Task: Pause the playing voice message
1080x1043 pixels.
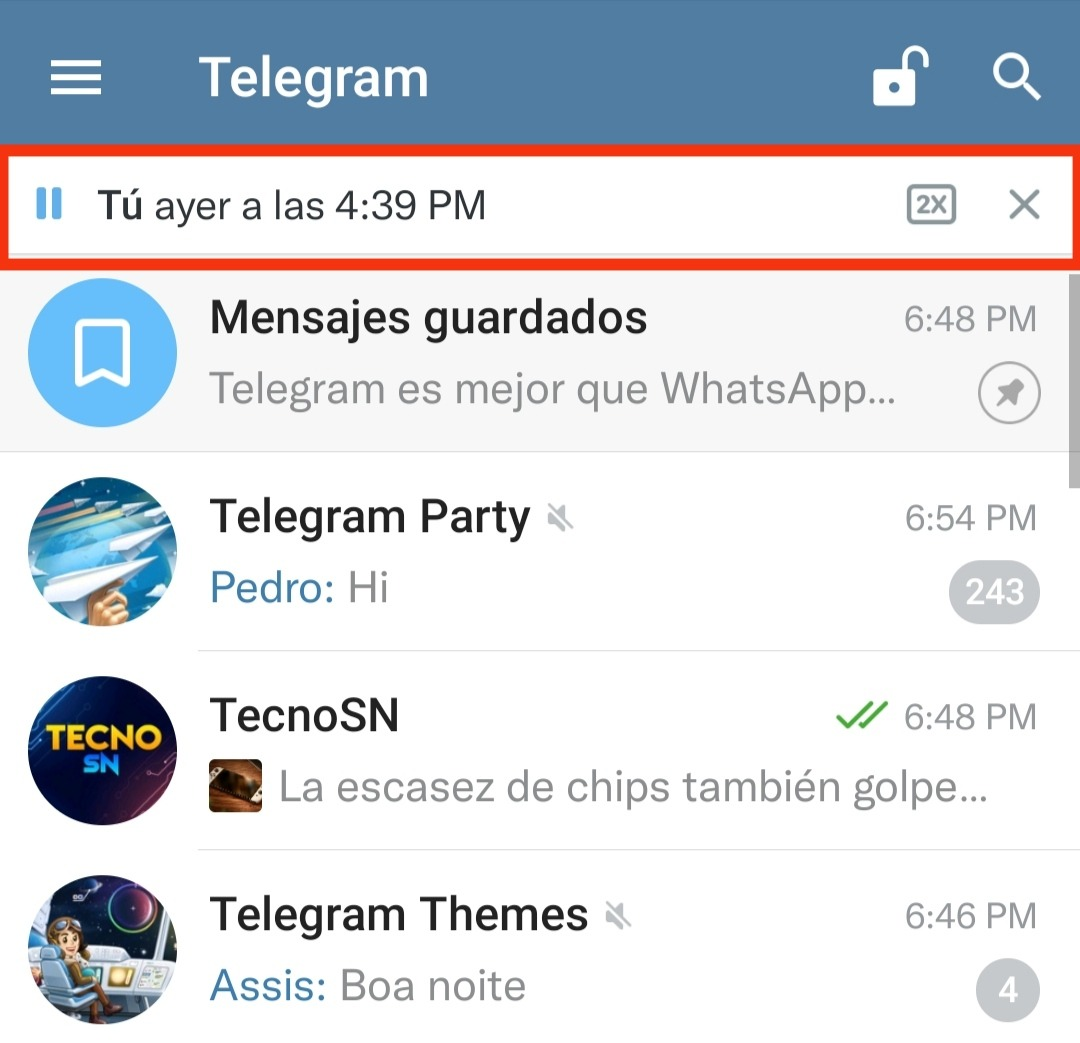Action: click(x=49, y=204)
